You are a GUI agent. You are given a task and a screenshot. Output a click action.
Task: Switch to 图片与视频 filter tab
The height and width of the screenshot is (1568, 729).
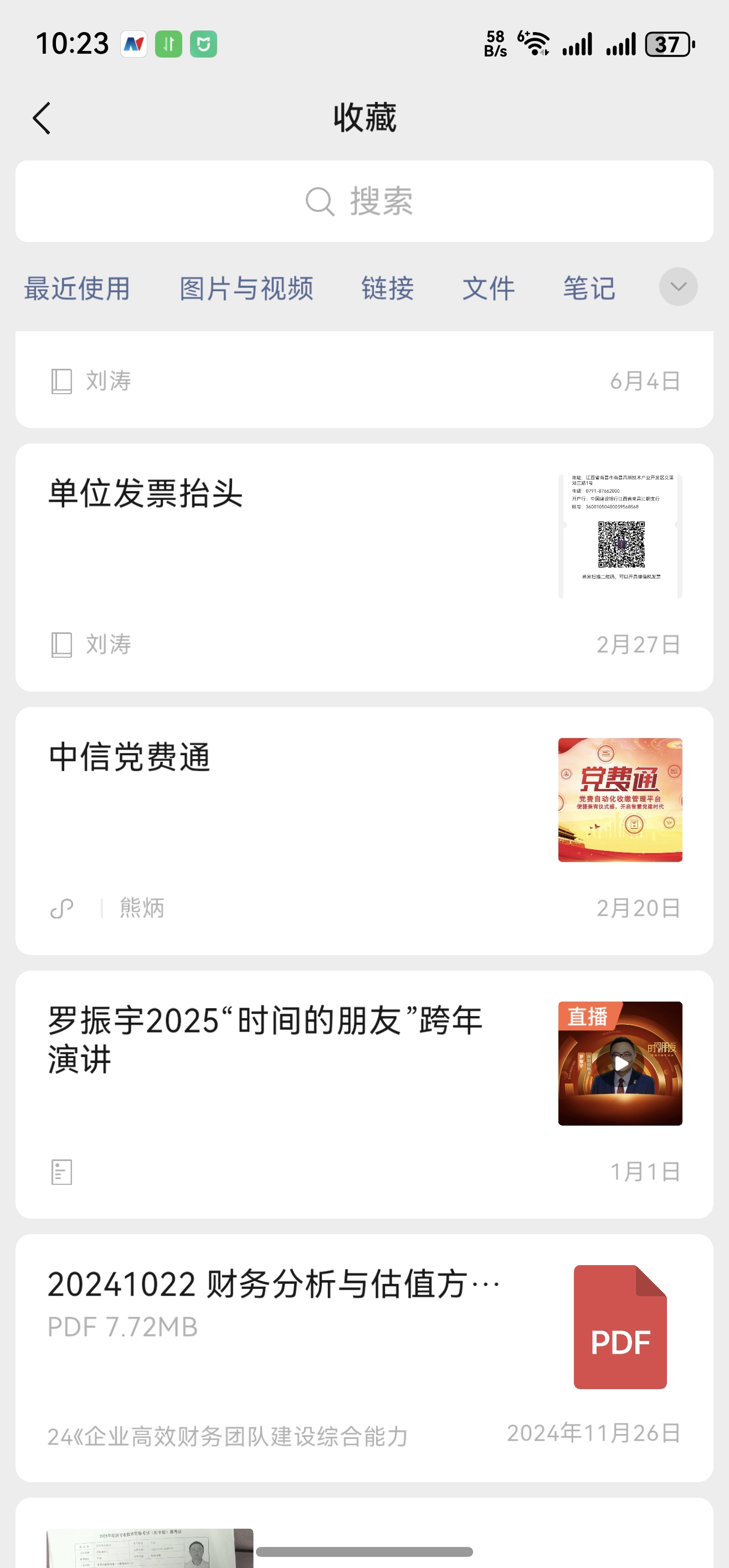pyautogui.click(x=246, y=288)
